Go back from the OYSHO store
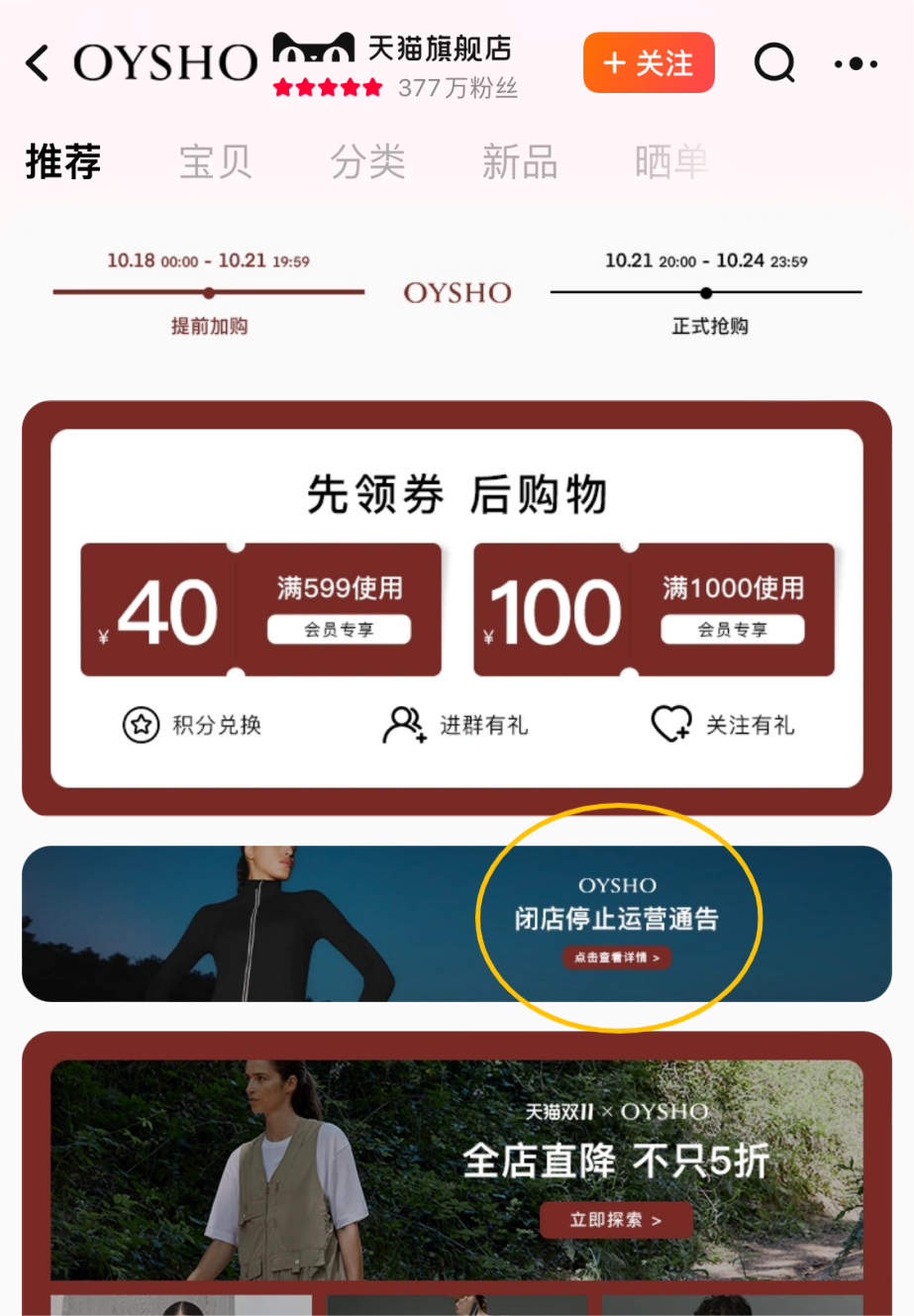 pos(38,63)
